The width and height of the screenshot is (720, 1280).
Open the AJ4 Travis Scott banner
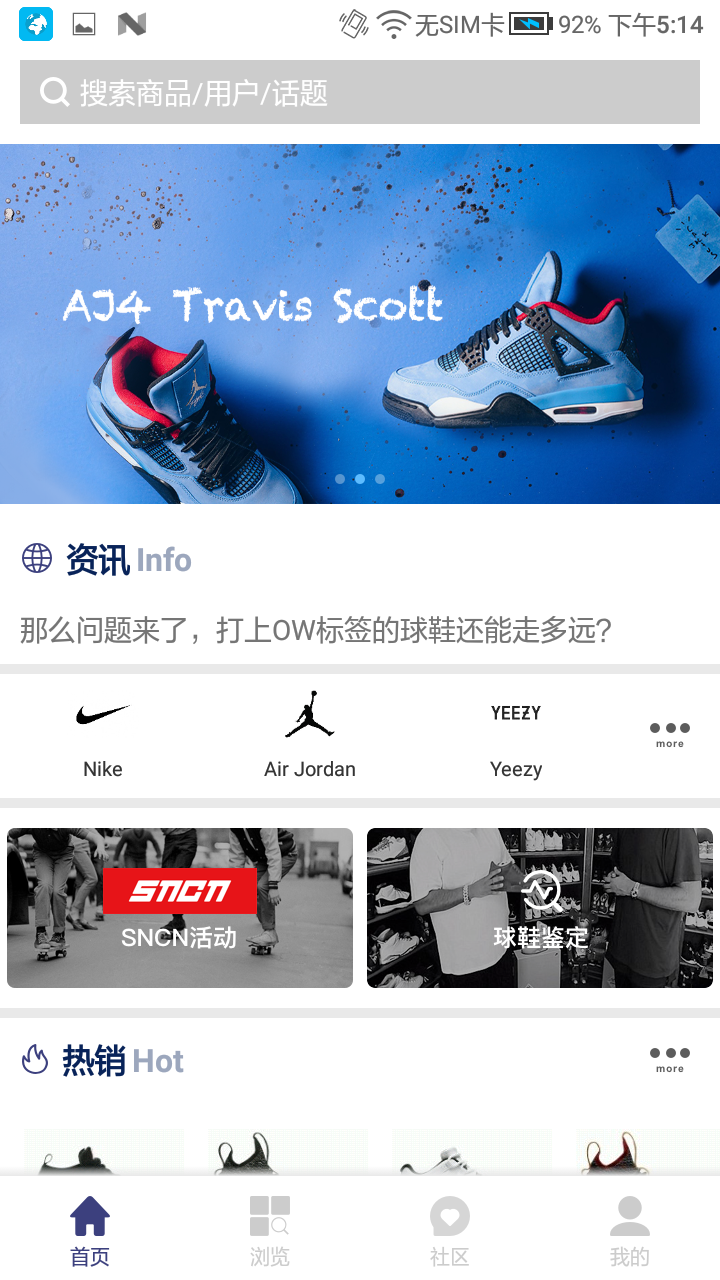click(x=360, y=324)
